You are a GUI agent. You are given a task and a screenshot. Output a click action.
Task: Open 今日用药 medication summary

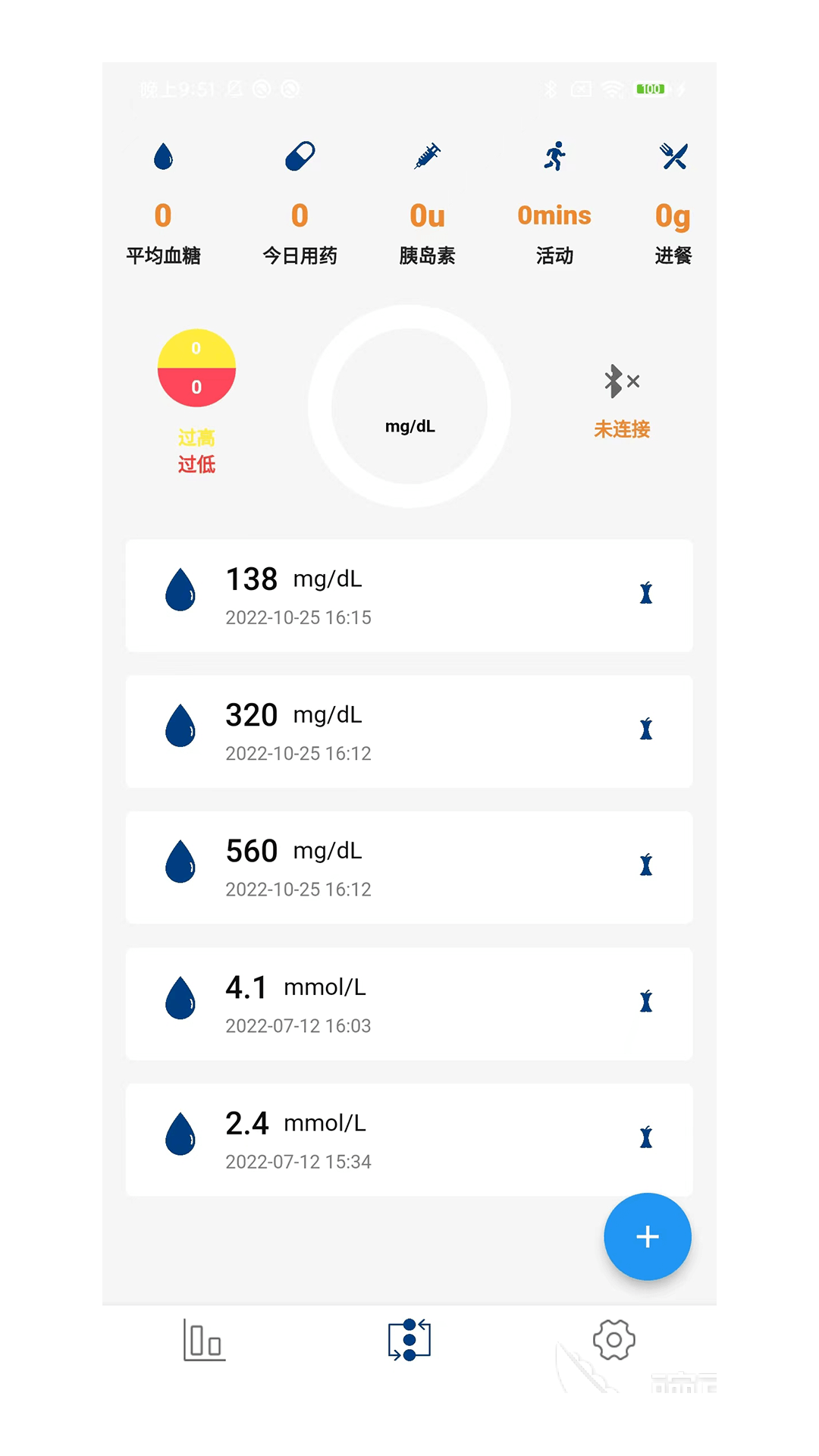coord(300,203)
